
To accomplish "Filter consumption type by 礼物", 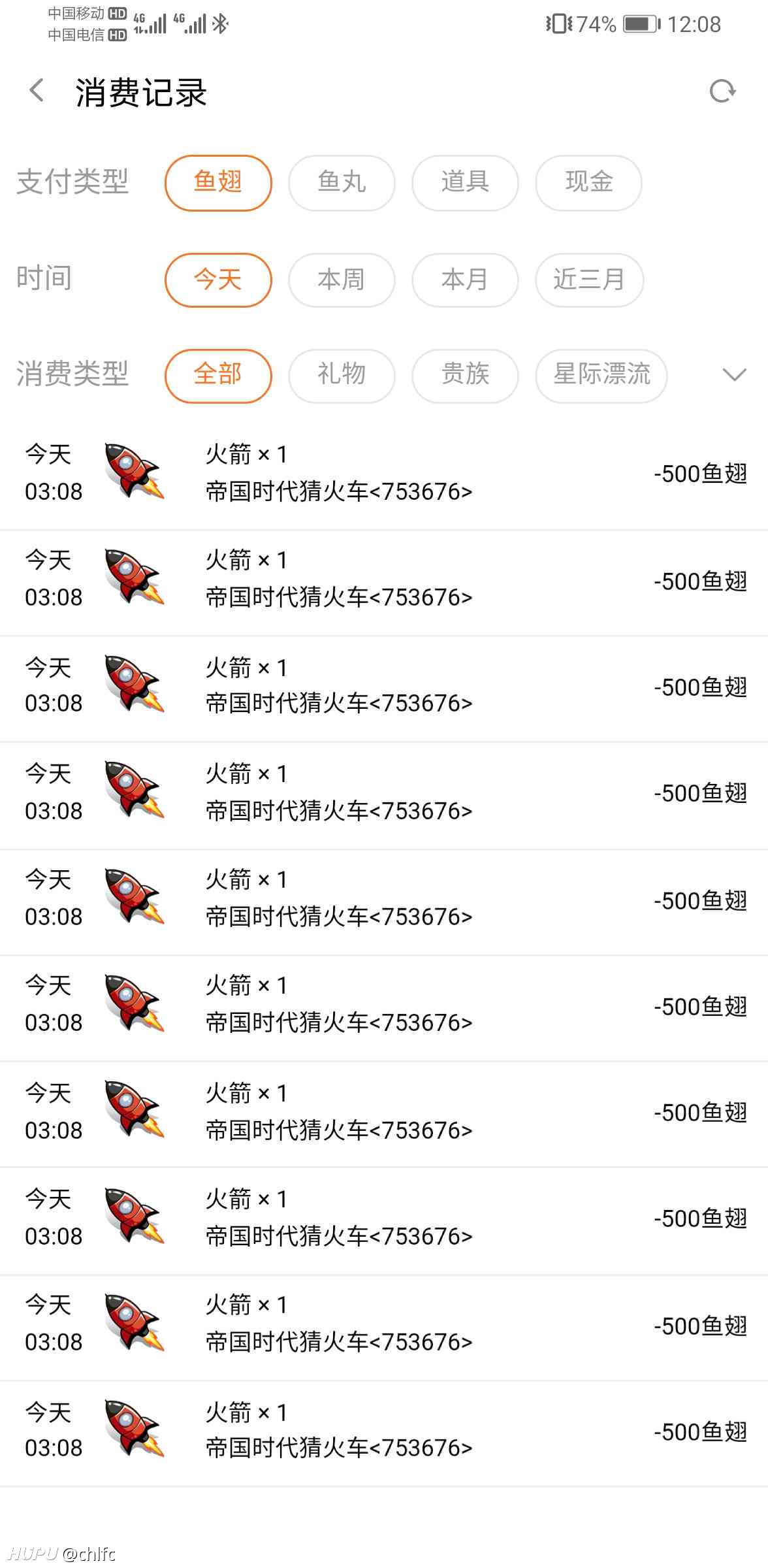I will (342, 376).
